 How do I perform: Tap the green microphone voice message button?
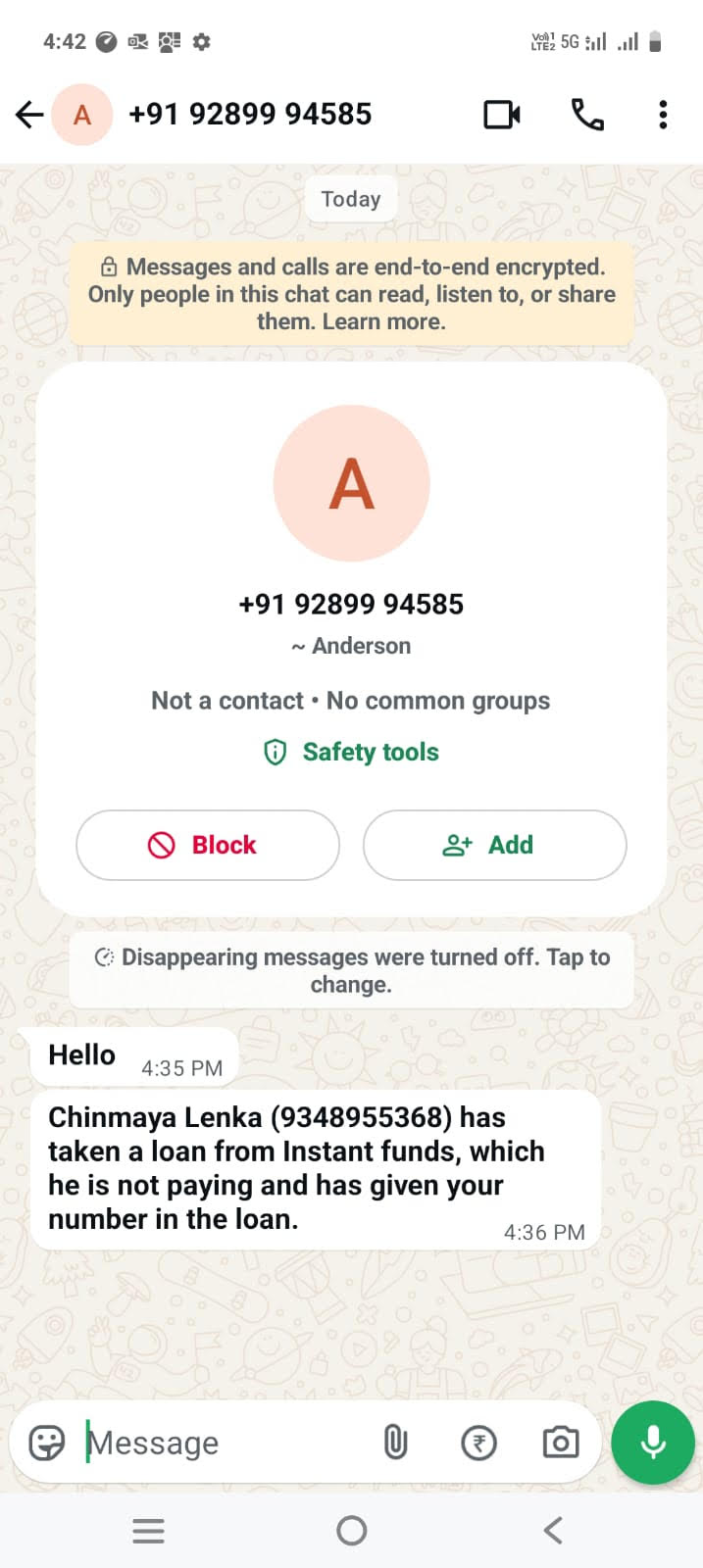(653, 1443)
